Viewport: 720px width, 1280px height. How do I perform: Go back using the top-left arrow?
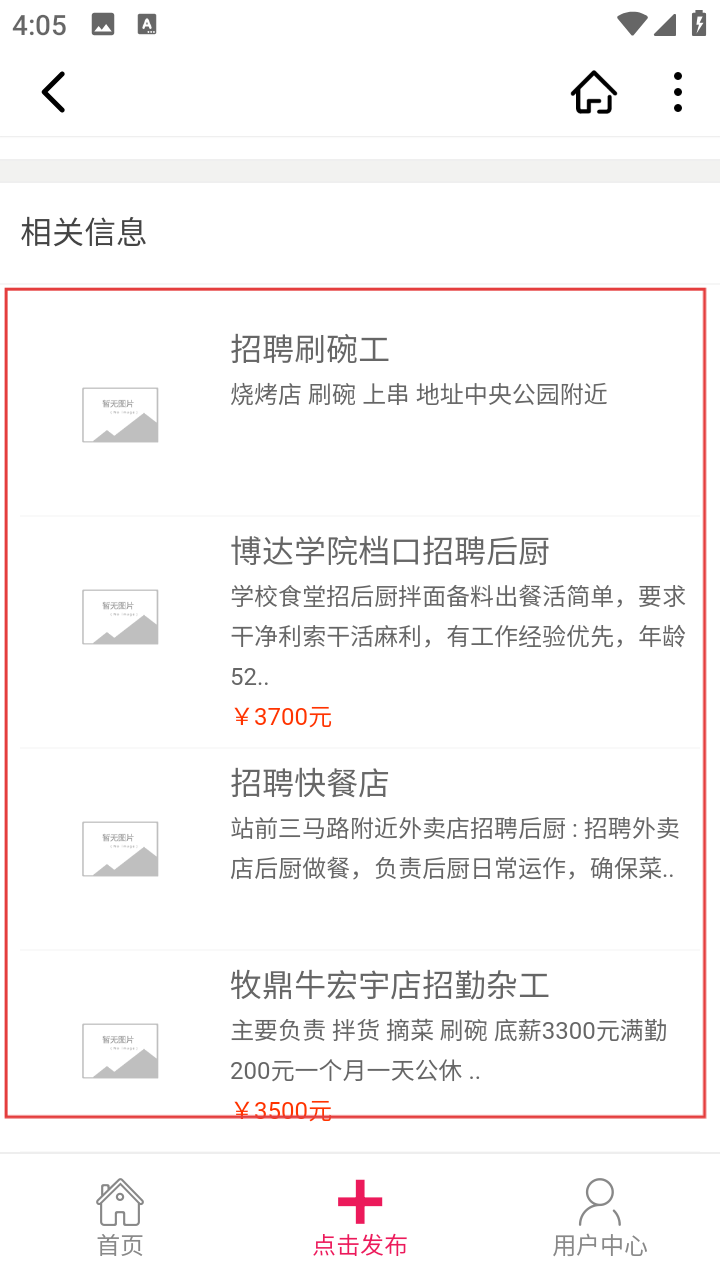[54, 93]
